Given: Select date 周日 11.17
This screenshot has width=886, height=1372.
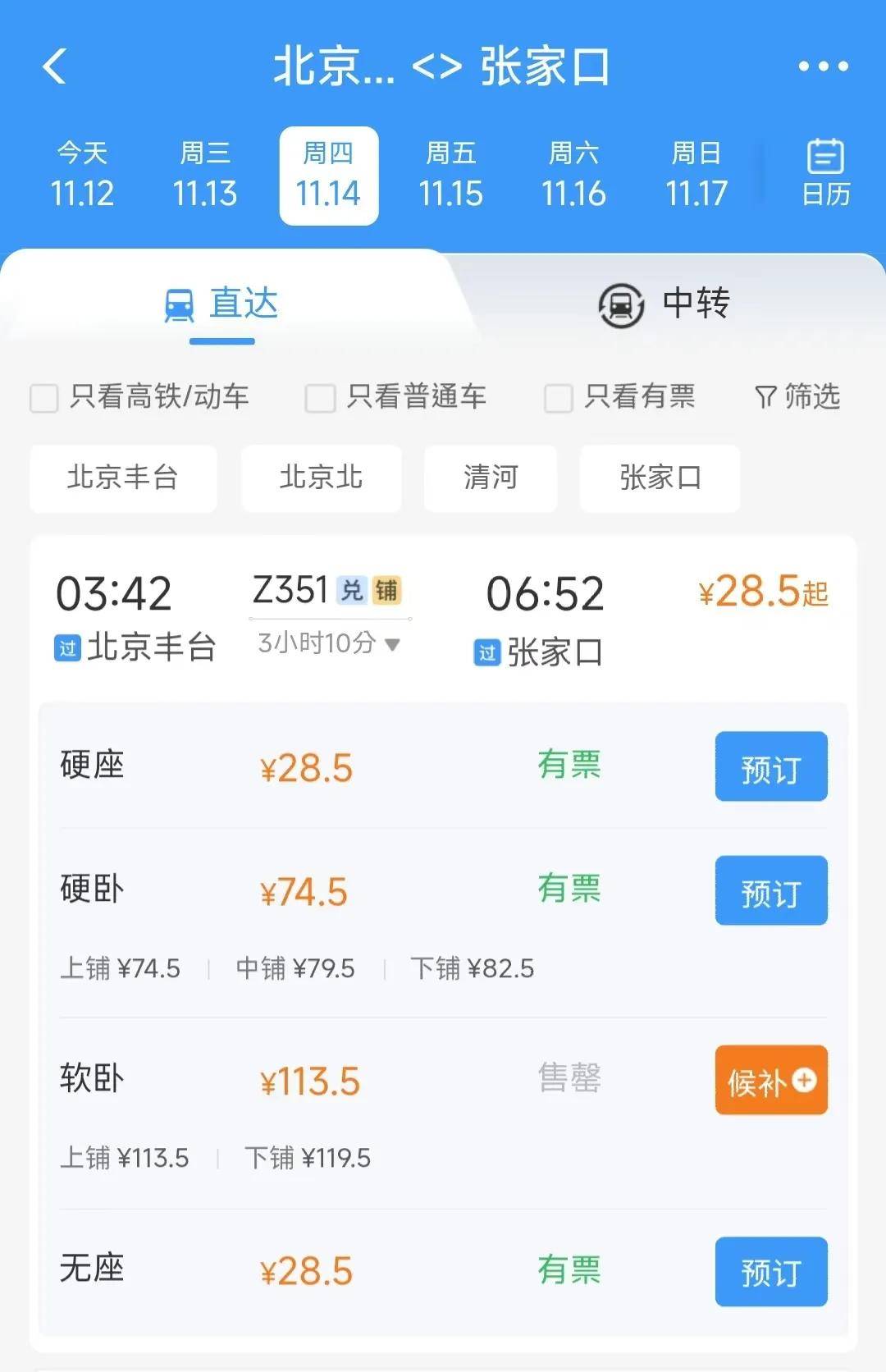Looking at the screenshot, I should [696, 176].
